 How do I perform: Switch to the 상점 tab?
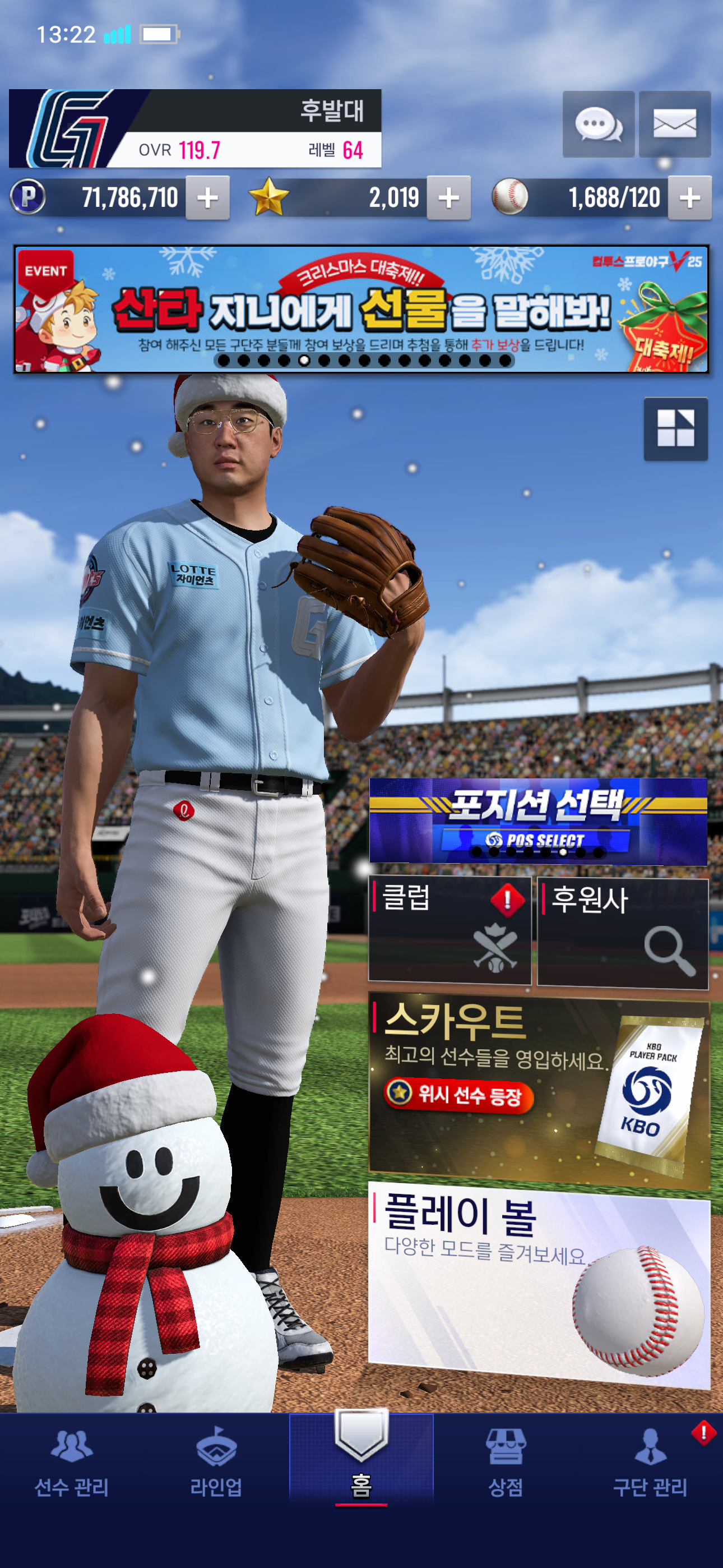pos(505,1464)
